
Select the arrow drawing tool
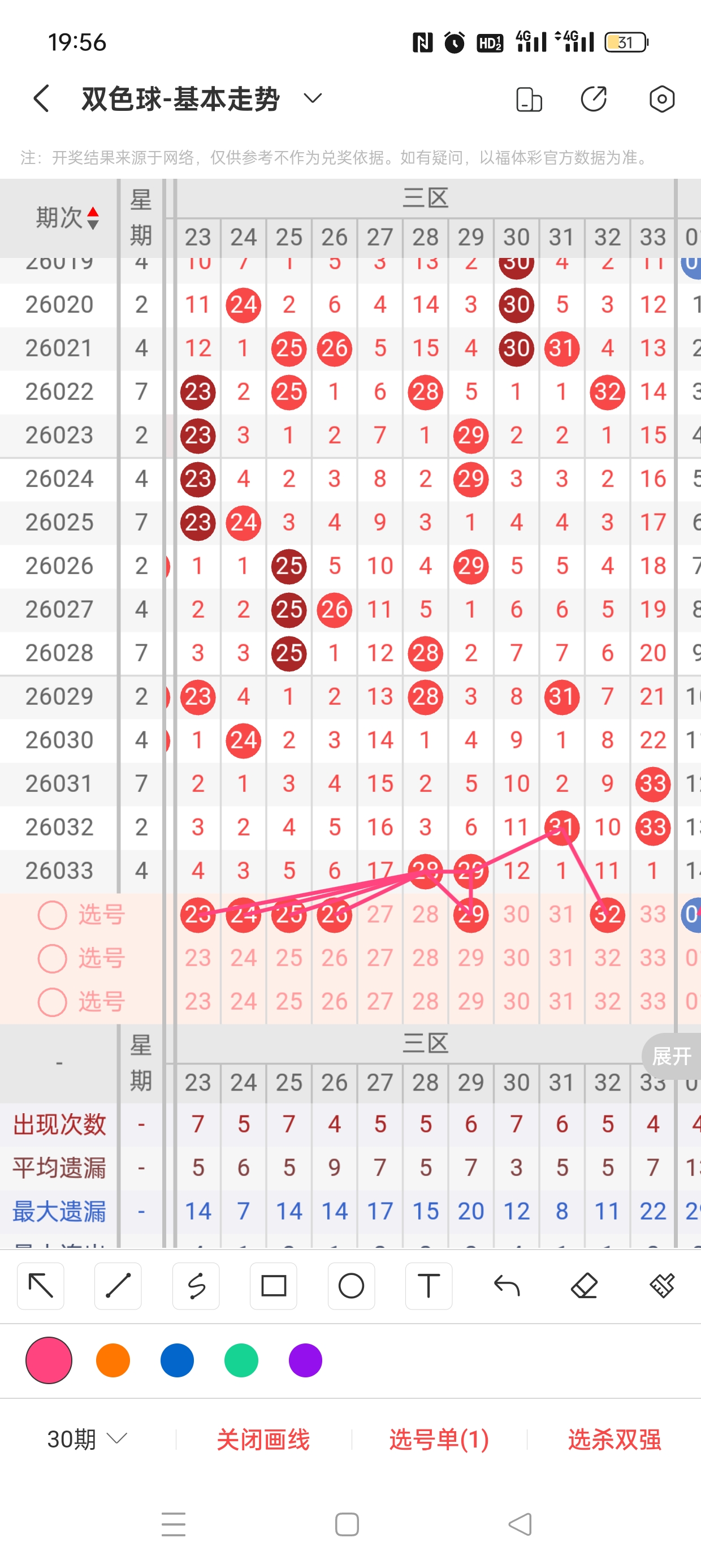41,1286
